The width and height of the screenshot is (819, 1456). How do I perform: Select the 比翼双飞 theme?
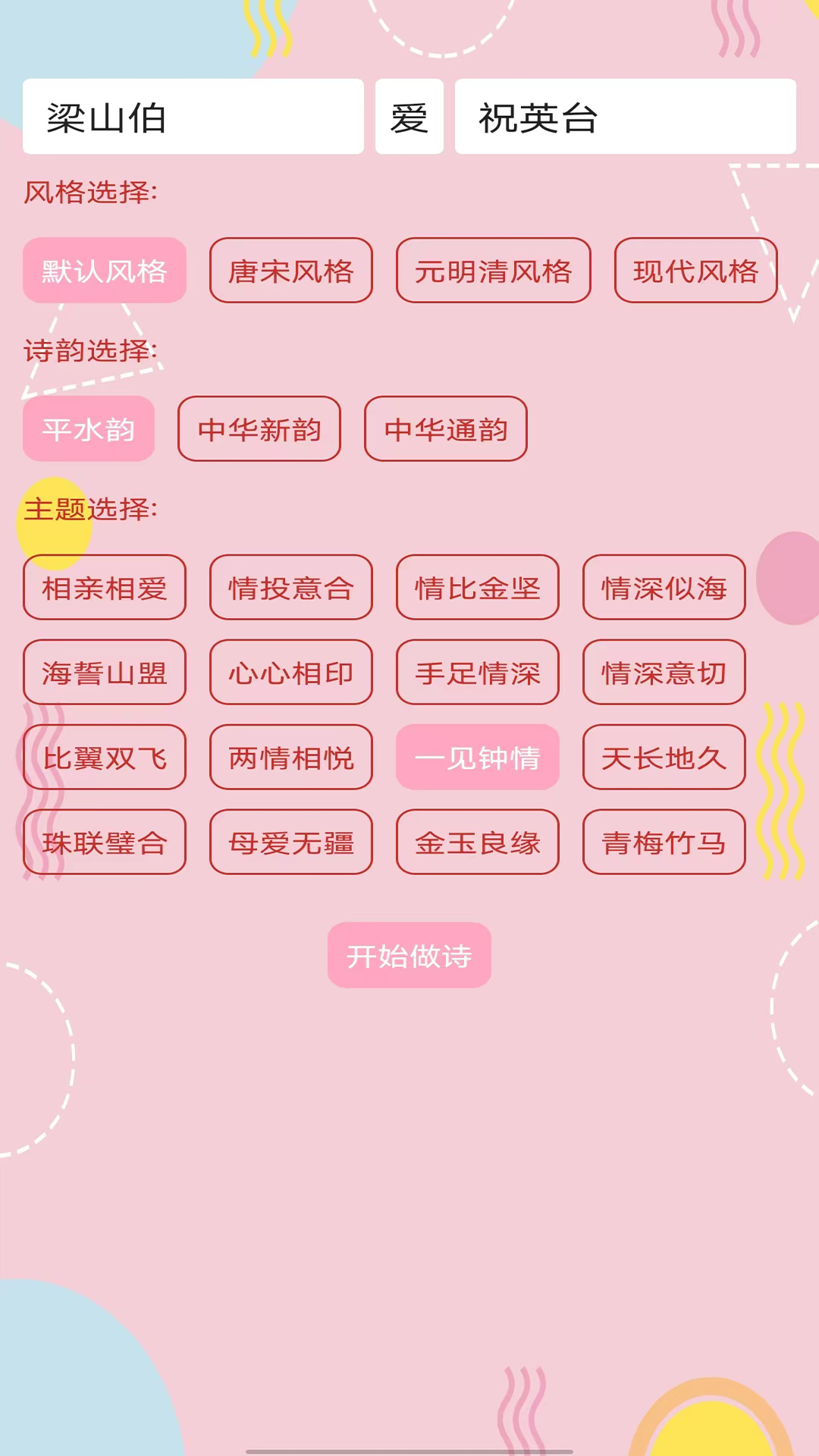(105, 758)
